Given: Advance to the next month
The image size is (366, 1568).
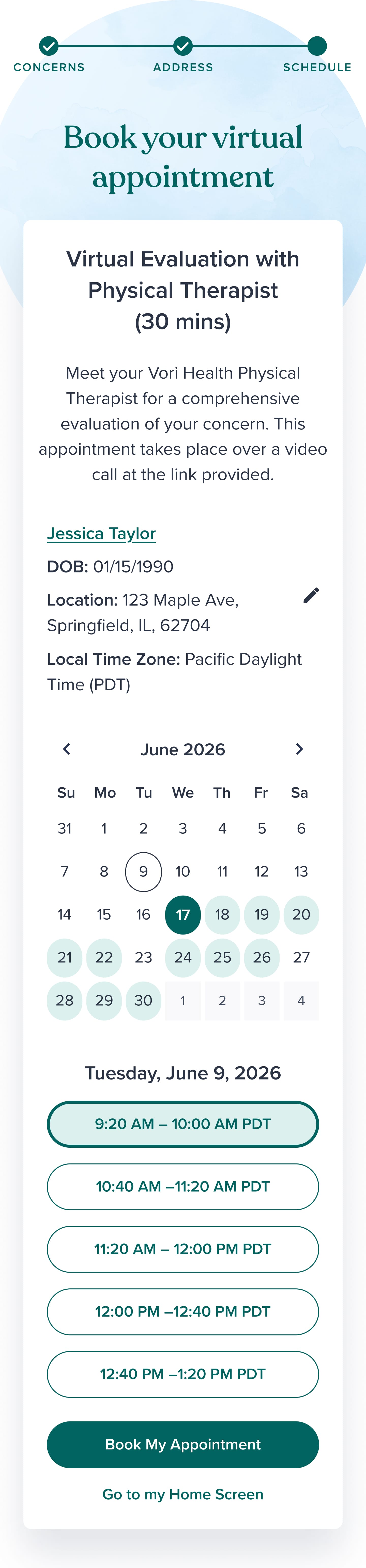Looking at the screenshot, I should [299, 749].
